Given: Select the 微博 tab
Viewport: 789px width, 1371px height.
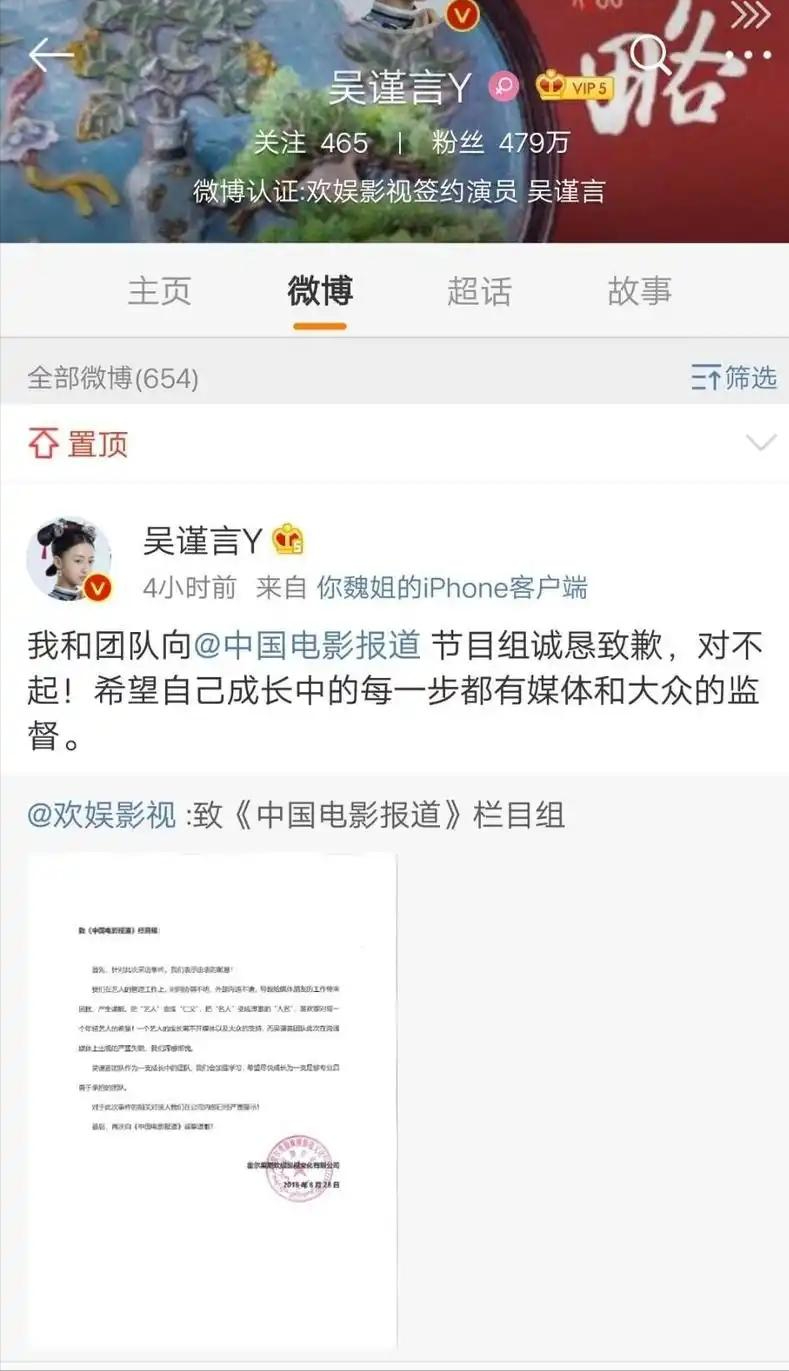Looking at the screenshot, I should [320, 291].
